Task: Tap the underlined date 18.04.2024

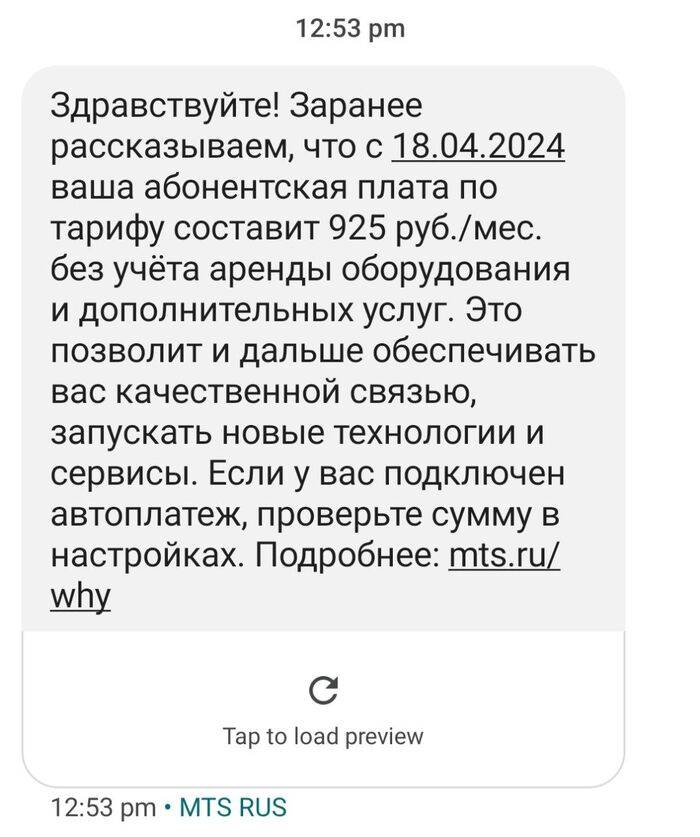Action: [x=479, y=148]
